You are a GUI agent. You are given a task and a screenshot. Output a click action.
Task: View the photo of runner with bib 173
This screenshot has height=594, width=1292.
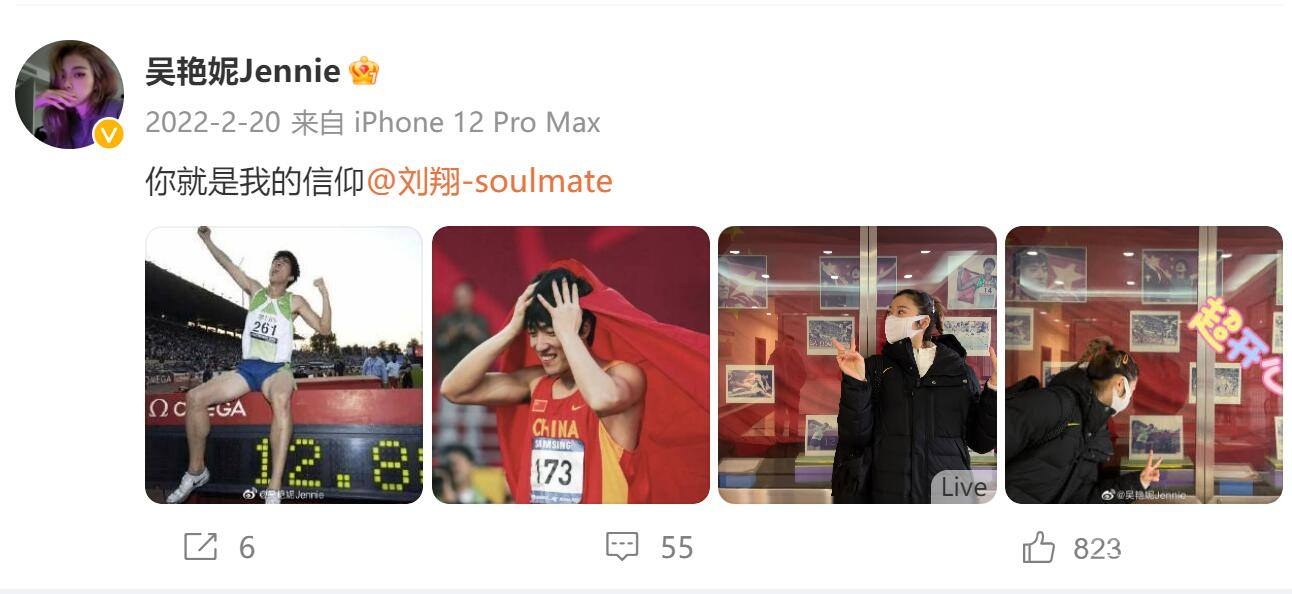(x=570, y=365)
